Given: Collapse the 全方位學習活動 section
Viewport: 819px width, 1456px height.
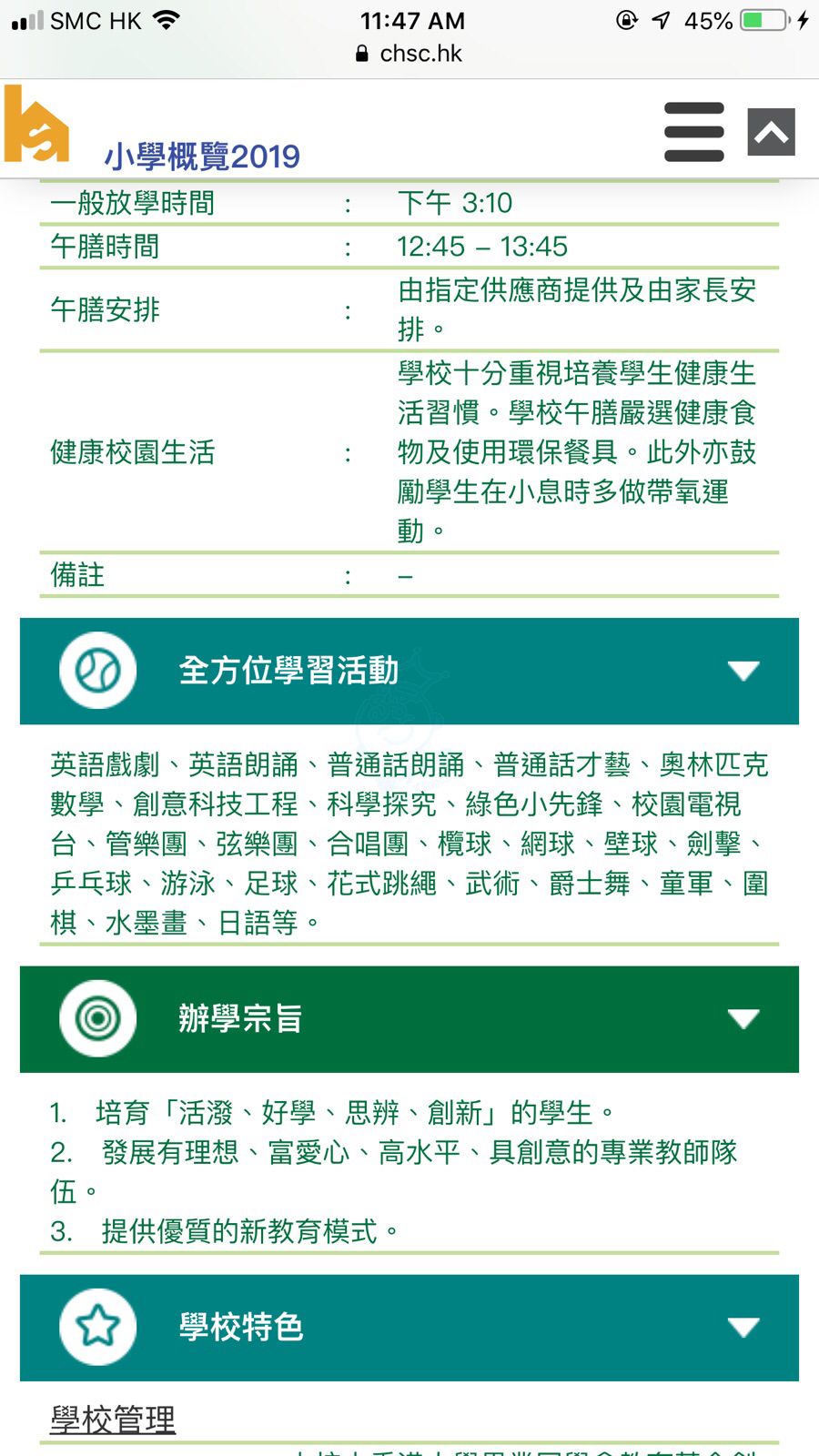Looking at the screenshot, I should tap(743, 672).
